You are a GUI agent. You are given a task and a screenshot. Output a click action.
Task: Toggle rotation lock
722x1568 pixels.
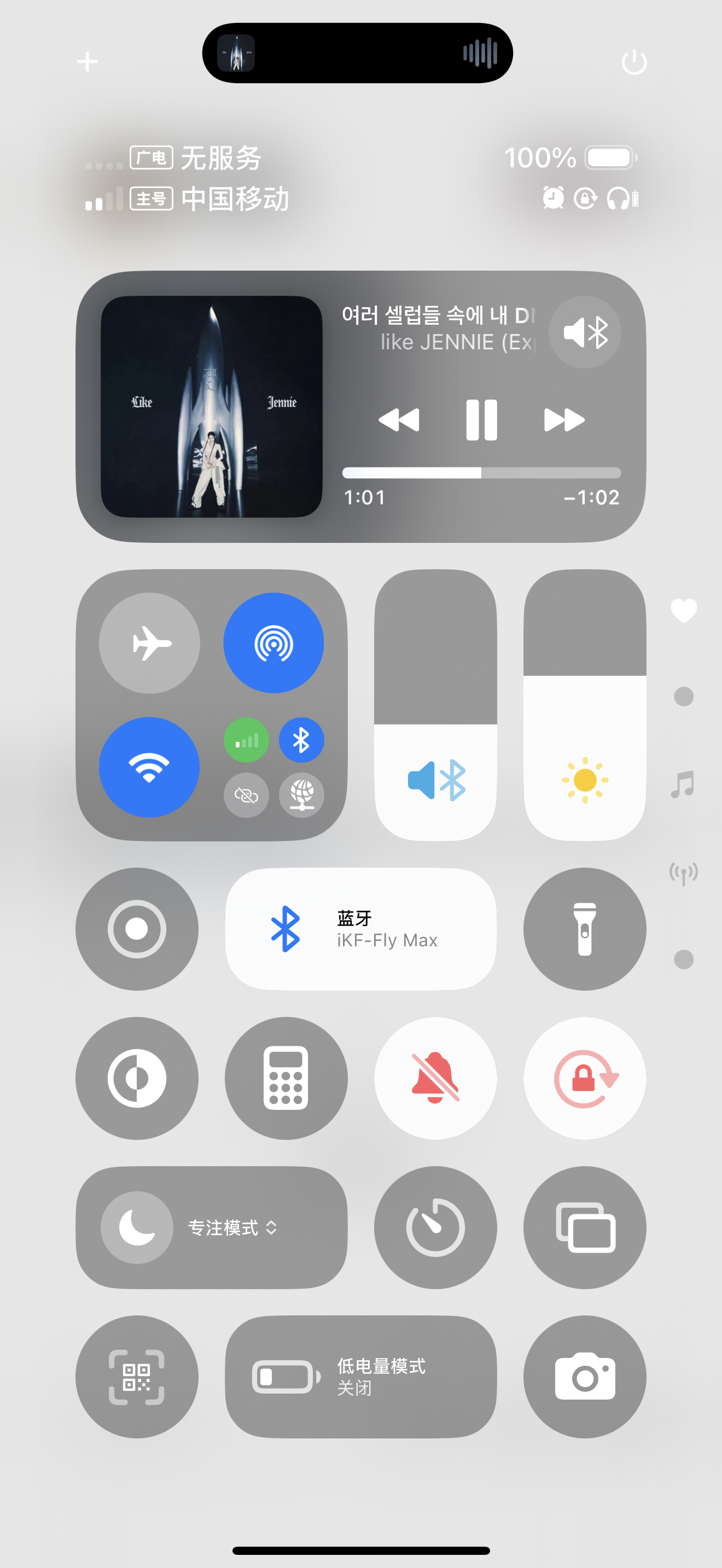(x=584, y=1078)
